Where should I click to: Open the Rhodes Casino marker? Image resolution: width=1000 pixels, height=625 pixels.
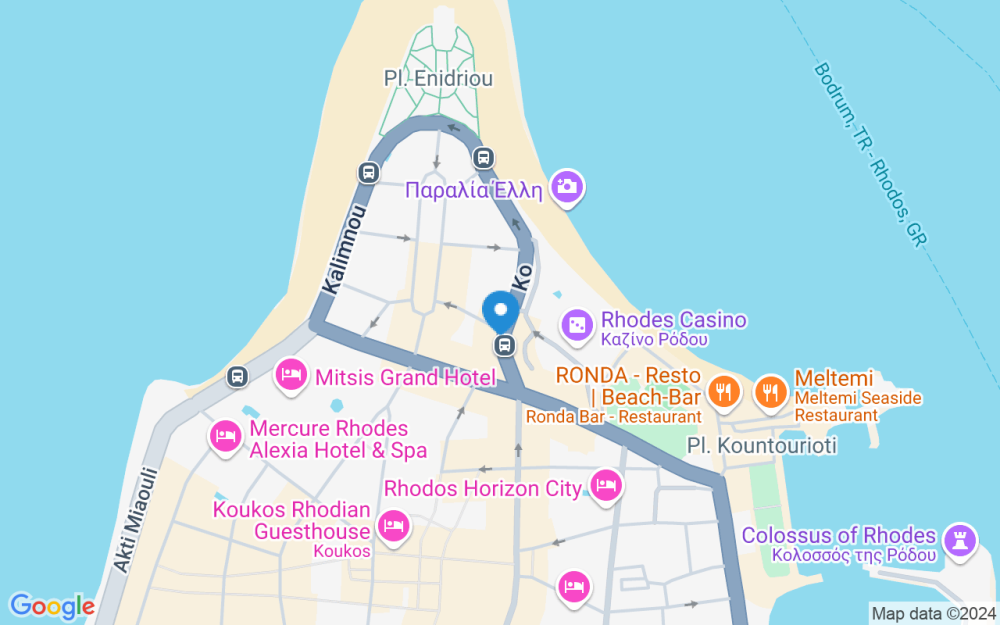coord(577,326)
